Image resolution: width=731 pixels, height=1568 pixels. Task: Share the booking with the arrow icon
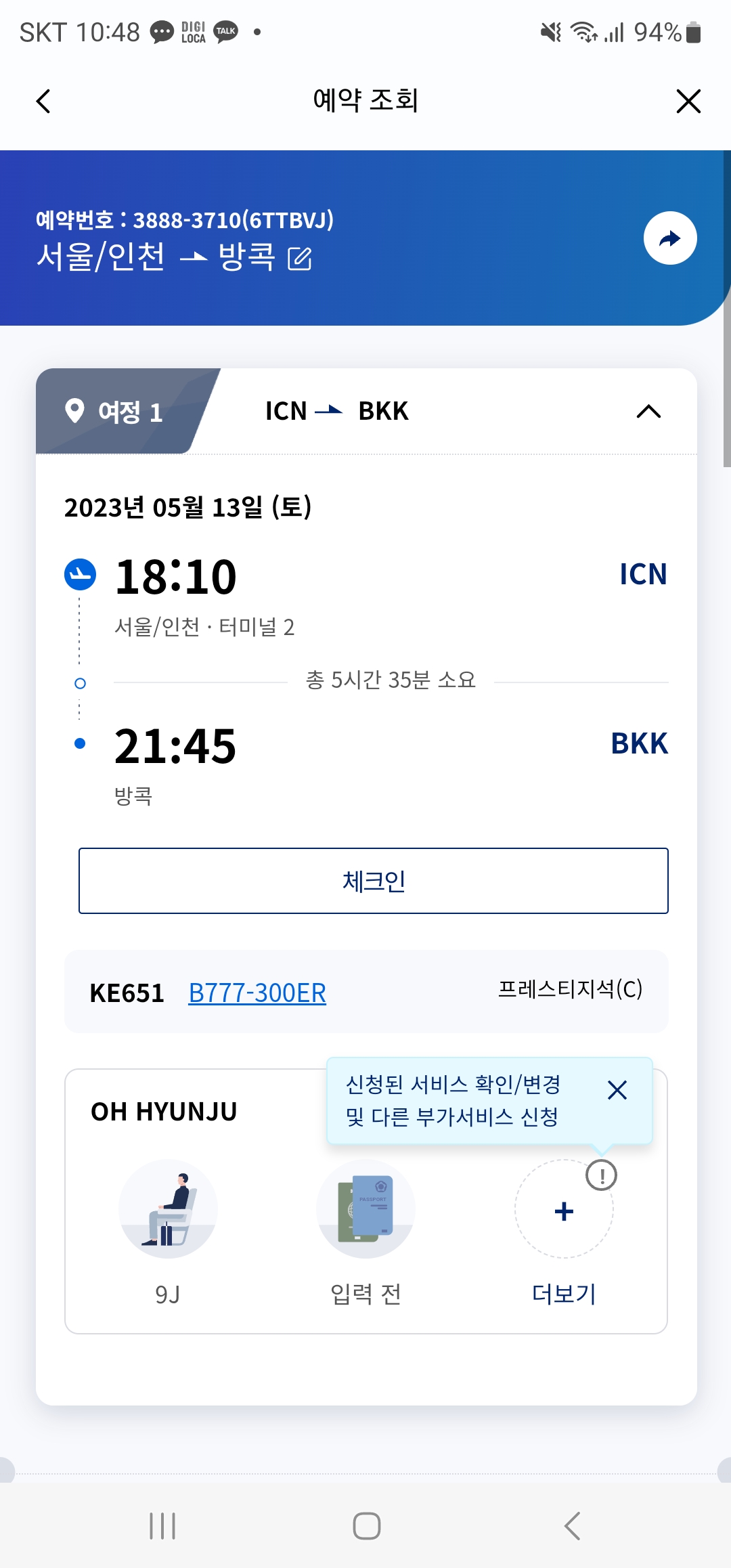coord(670,238)
